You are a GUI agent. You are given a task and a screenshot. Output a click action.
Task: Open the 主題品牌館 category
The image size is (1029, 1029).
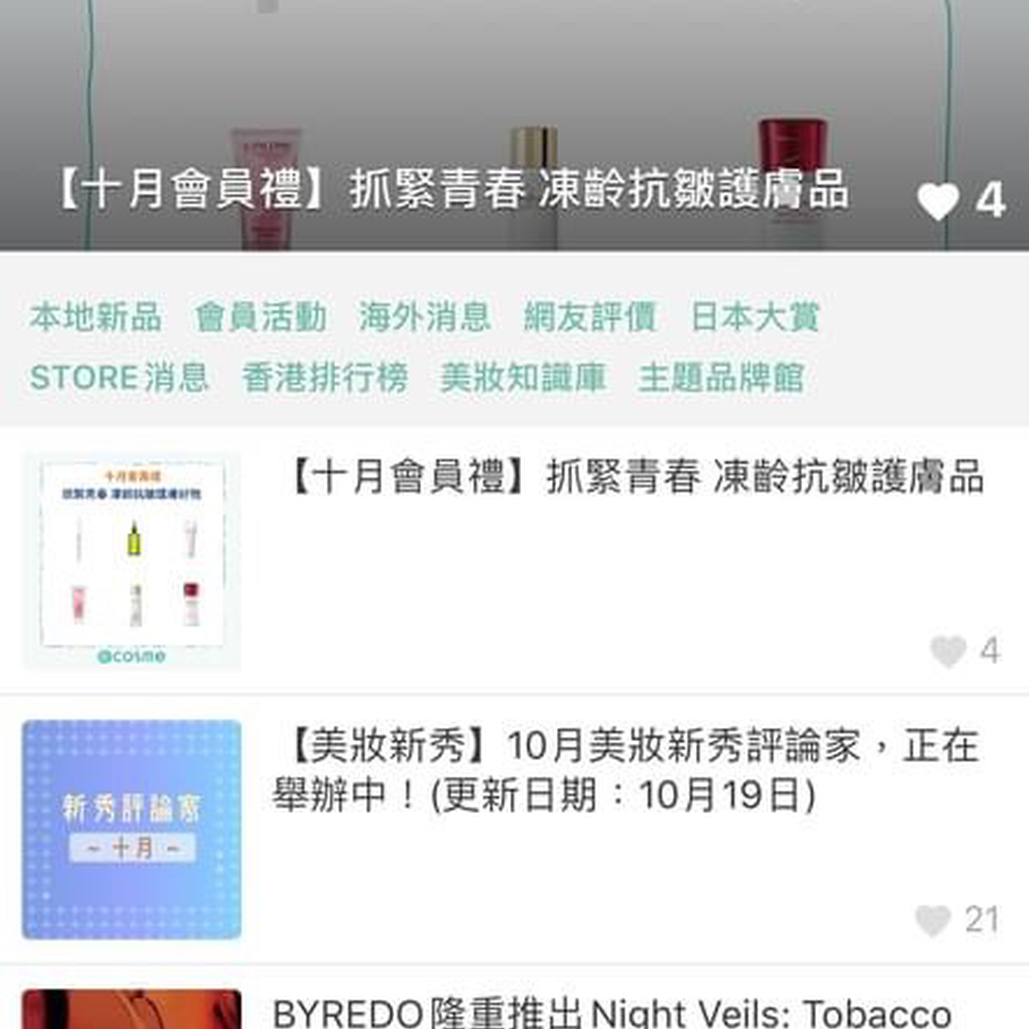pyautogui.click(x=721, y=378)
